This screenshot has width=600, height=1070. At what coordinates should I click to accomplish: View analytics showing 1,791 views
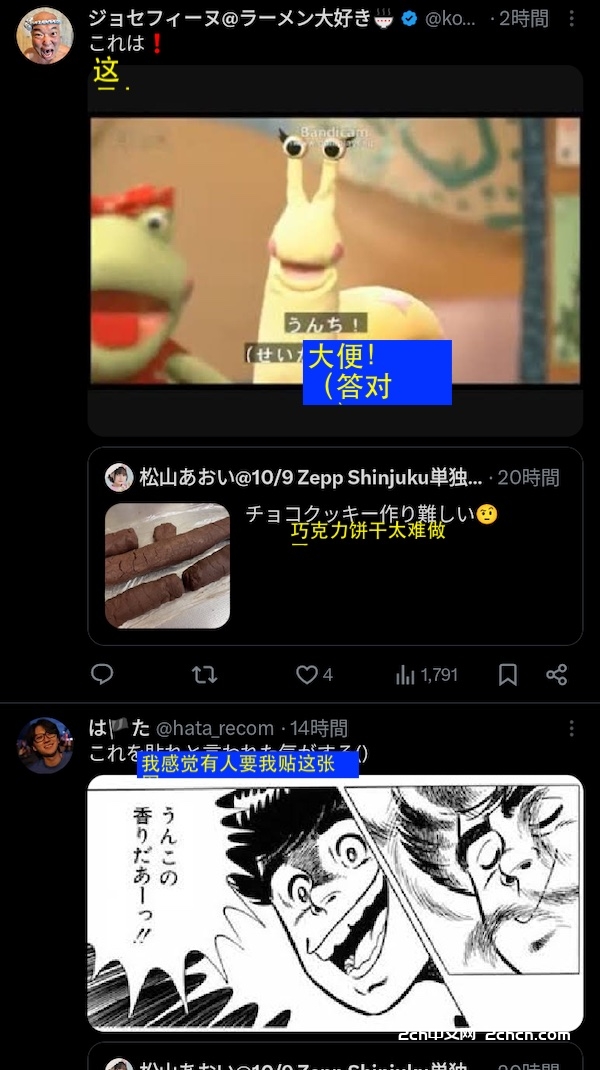426,675
